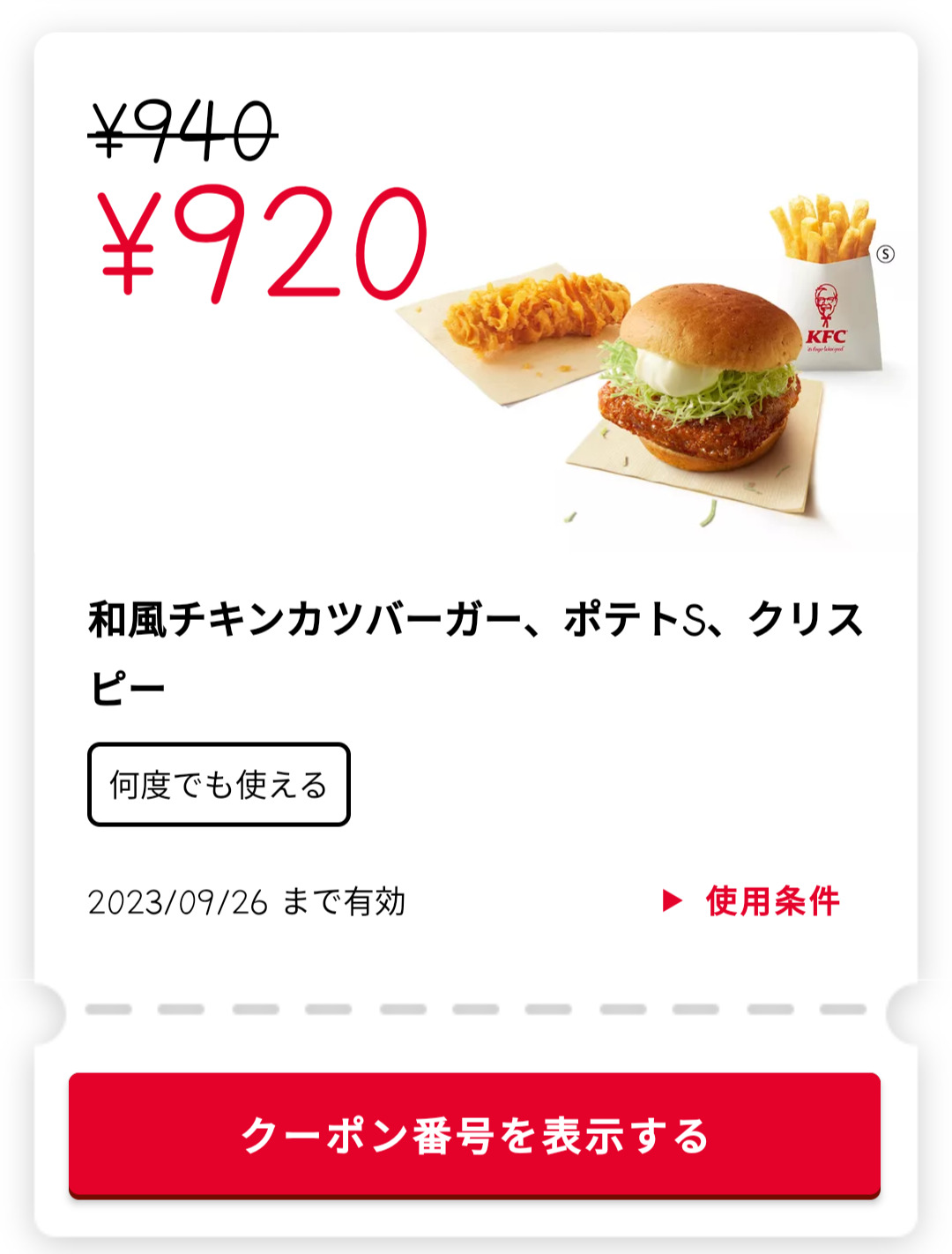The image size is (952, 1254).
Task: Tap the クーポン番号を表示する button
Action: point(474,1135)
